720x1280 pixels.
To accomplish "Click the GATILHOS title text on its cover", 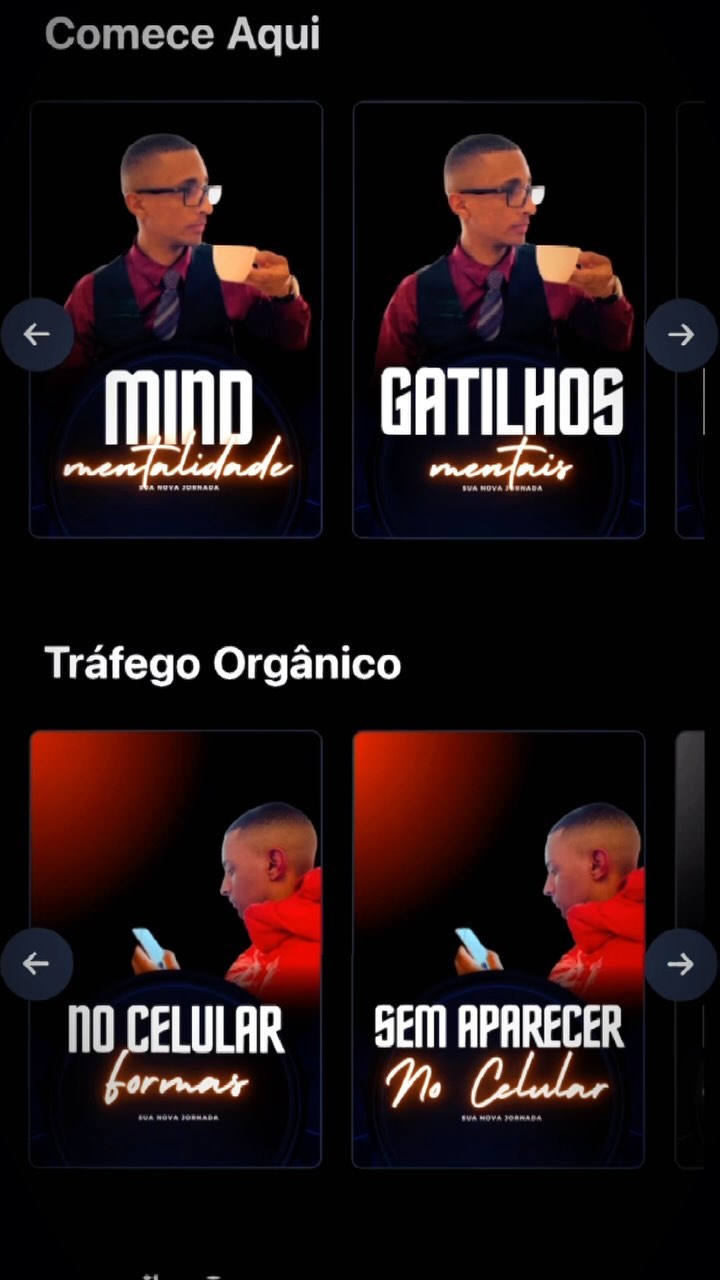I will click(x=500, y=402).
